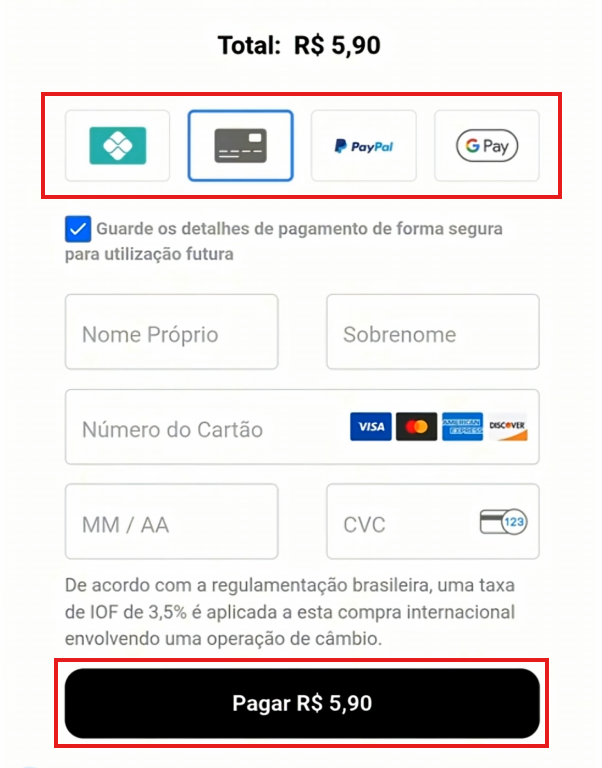
Task: Select the Pix payment method
Action: pyautogui.click(x=117, y=146)
